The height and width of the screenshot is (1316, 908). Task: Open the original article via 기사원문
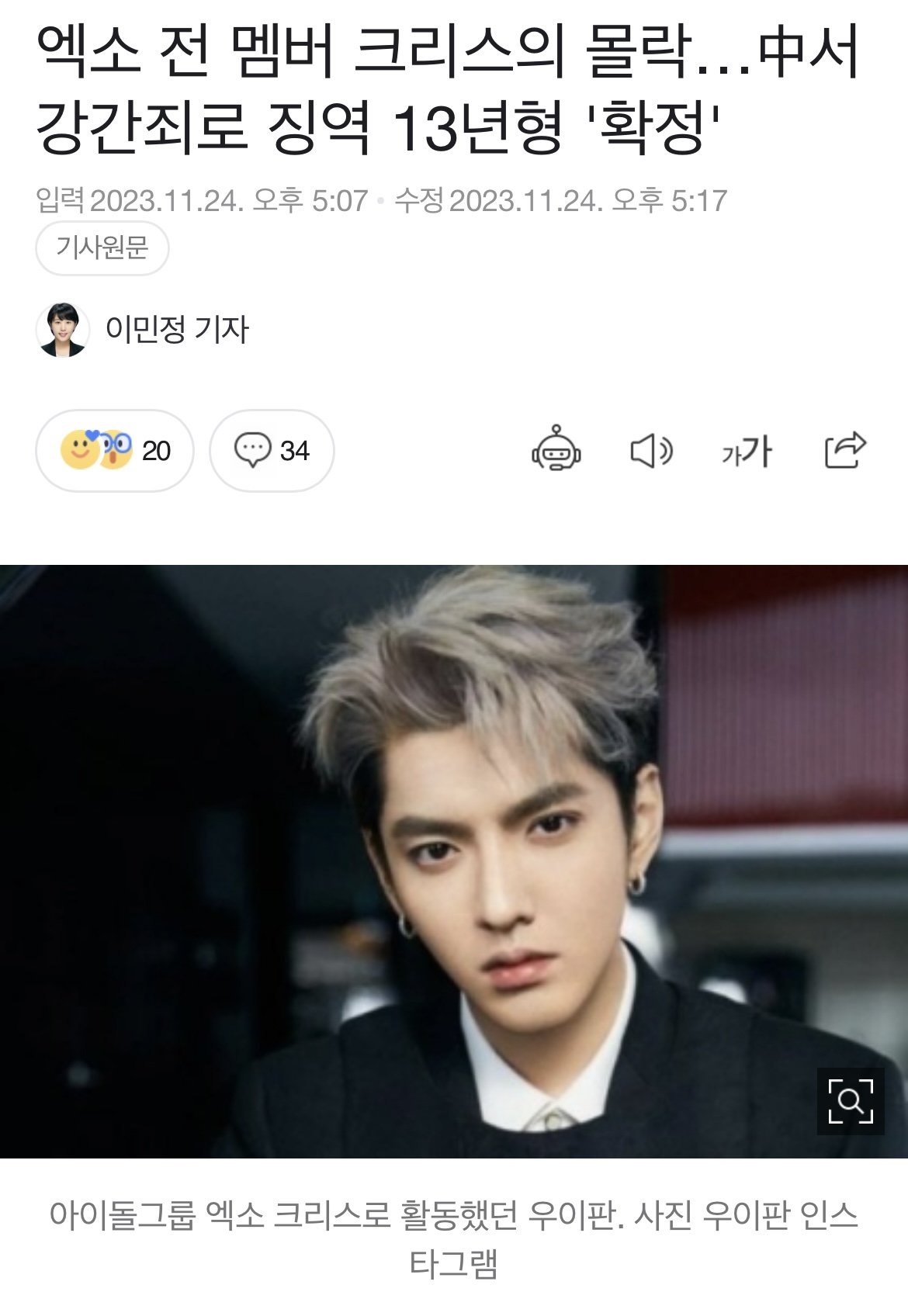click(x=102, y=248)
